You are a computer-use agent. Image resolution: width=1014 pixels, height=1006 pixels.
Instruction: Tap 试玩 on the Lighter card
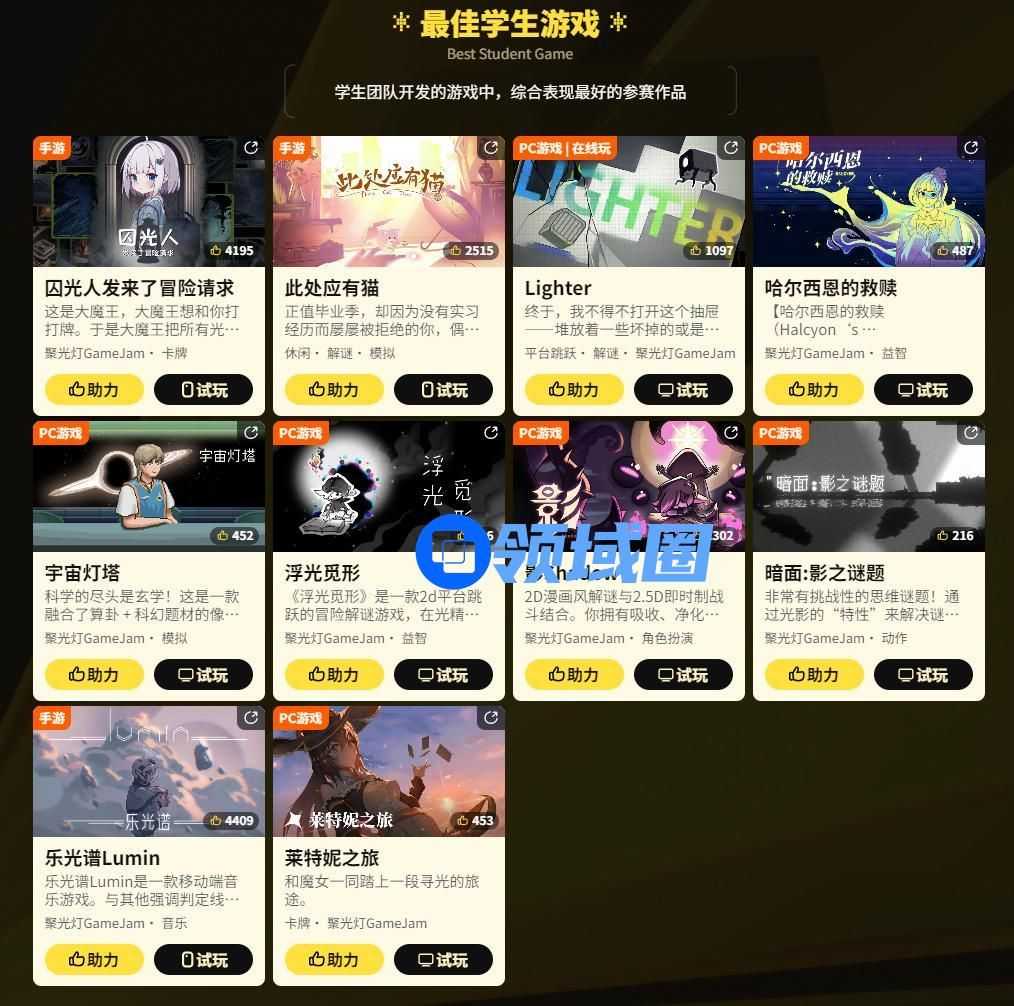683,390
